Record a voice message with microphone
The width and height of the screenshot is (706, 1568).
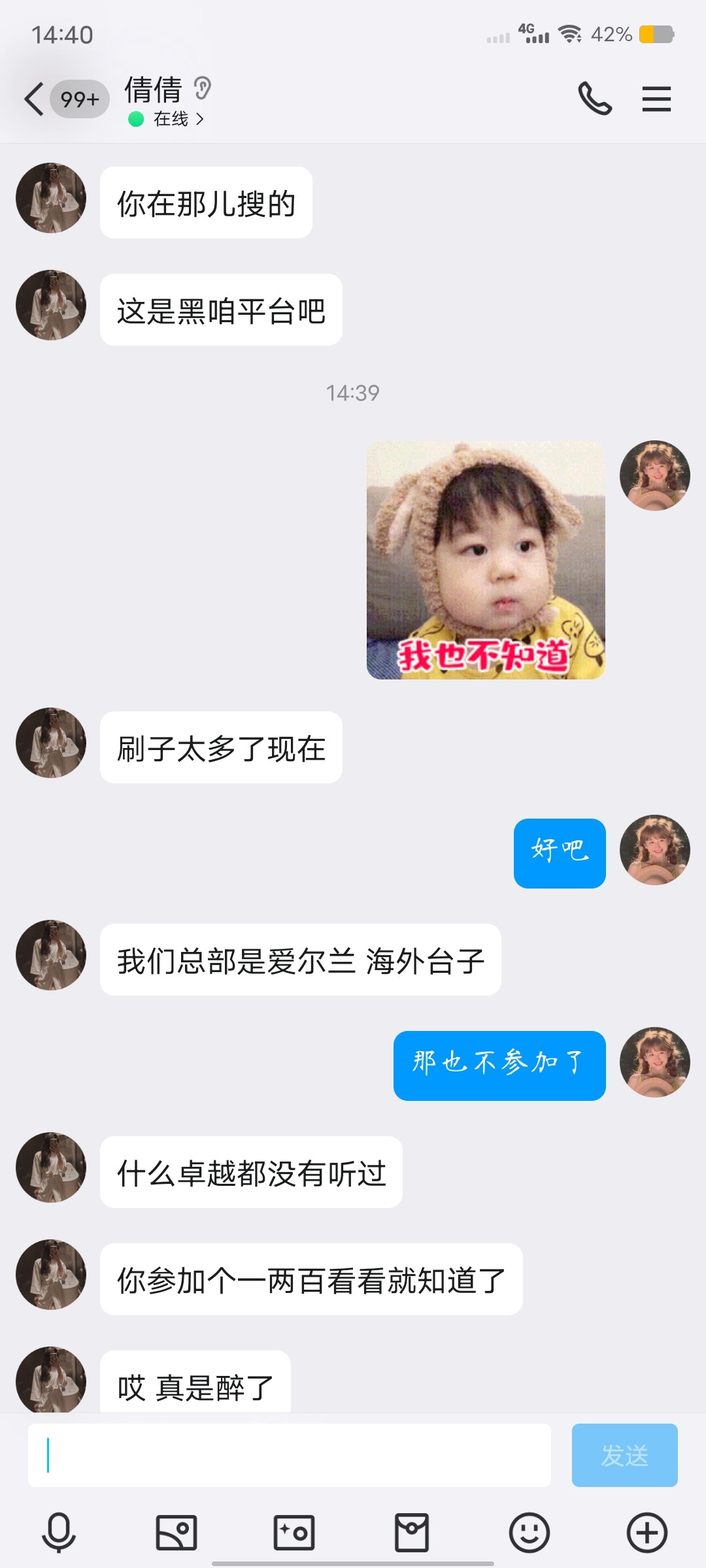[x=59, y=1532]
